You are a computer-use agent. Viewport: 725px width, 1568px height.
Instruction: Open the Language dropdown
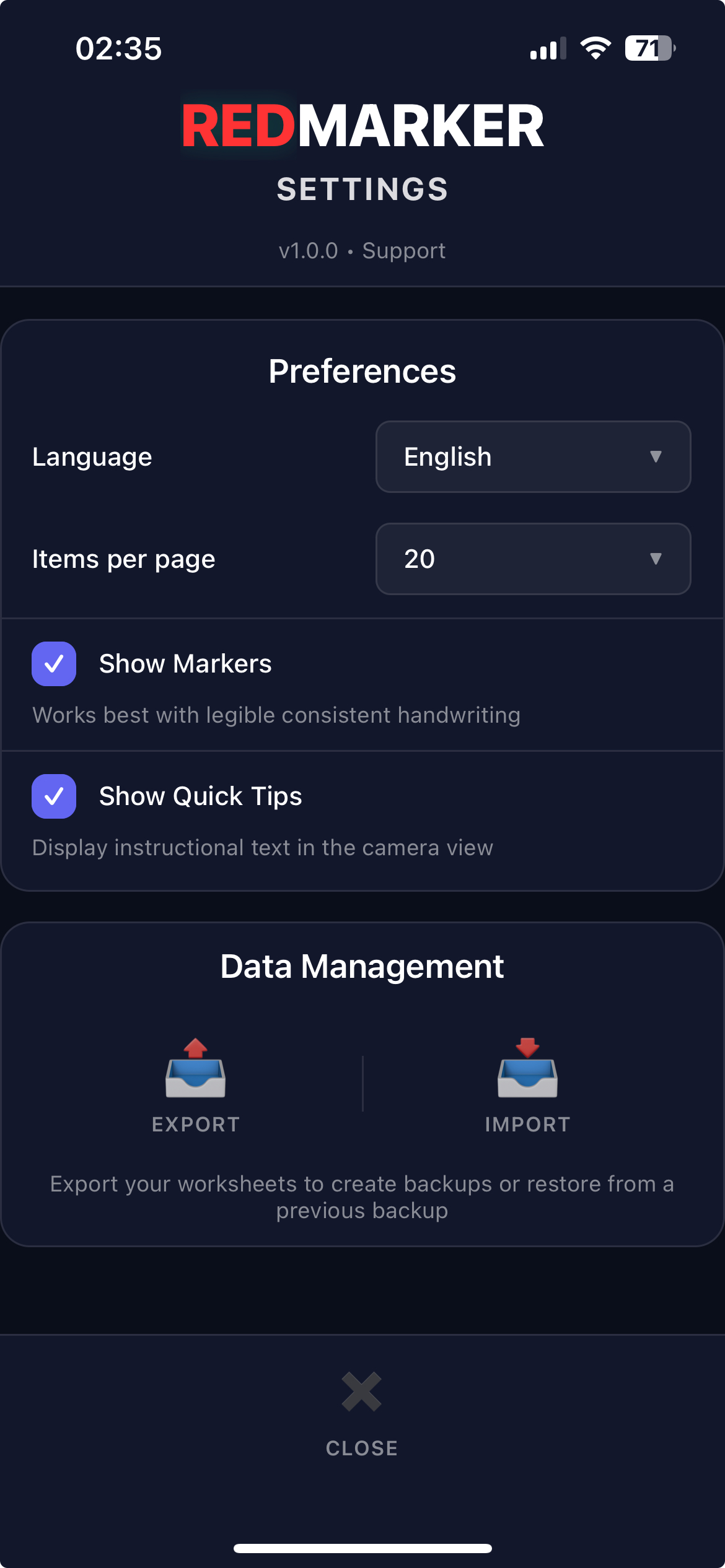533,456
